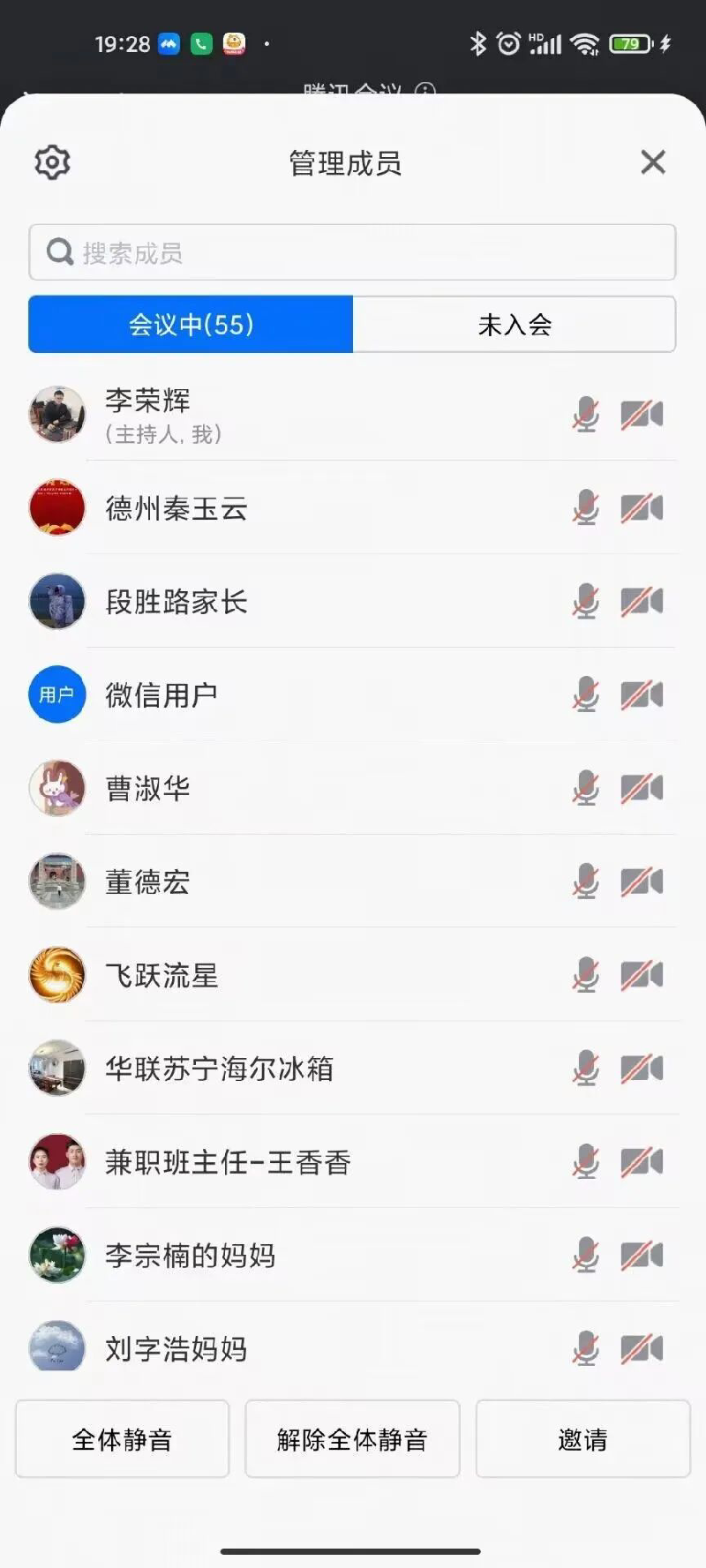Toggle microphone for 董德宏
706x1568 pixels.
click(x=585, y=882)
